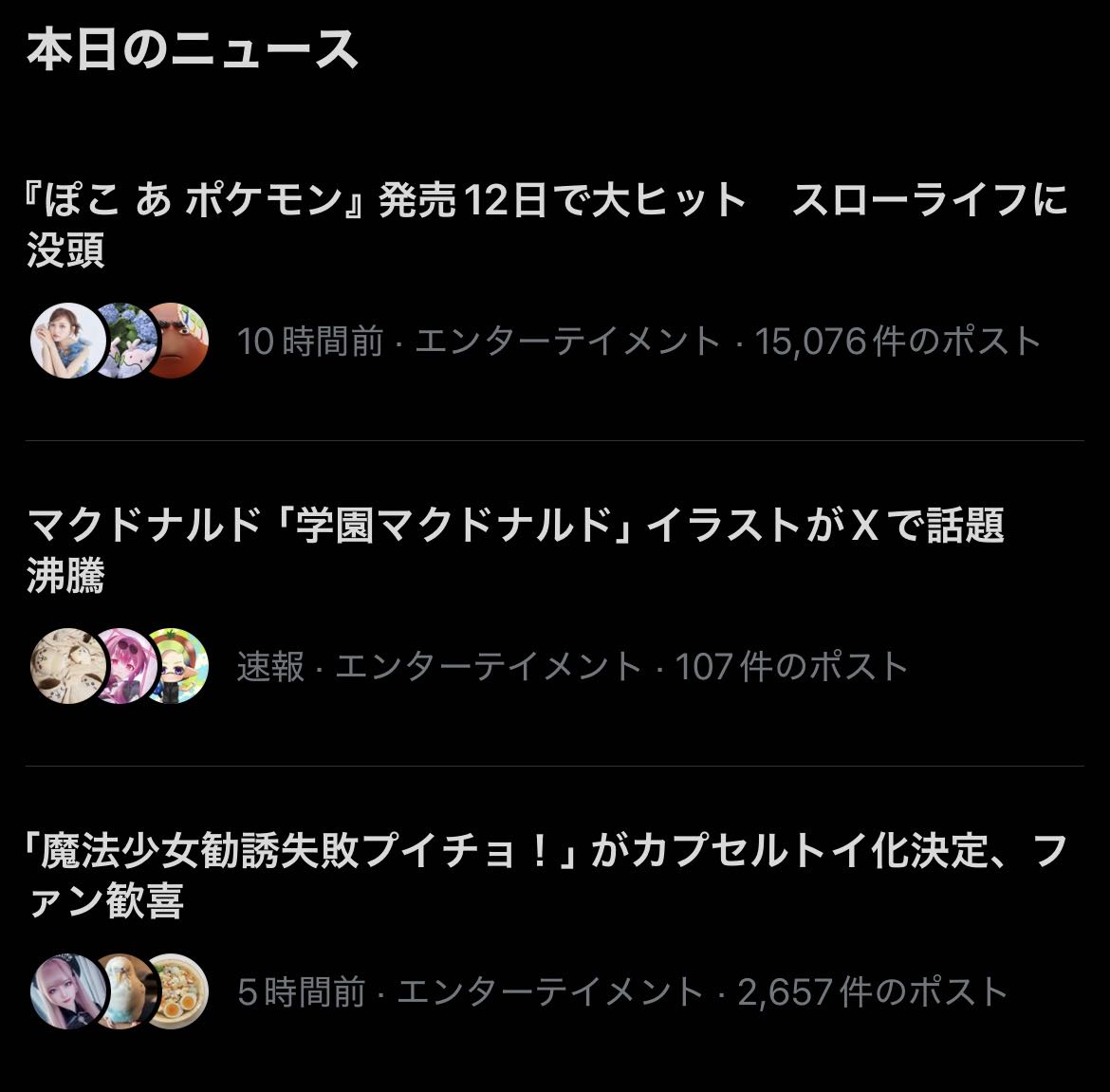Open the 魔法少女勧誘失敗プイチョ！ capsule toy story
The image size is (1110, 1092).
tap(546, 875)
